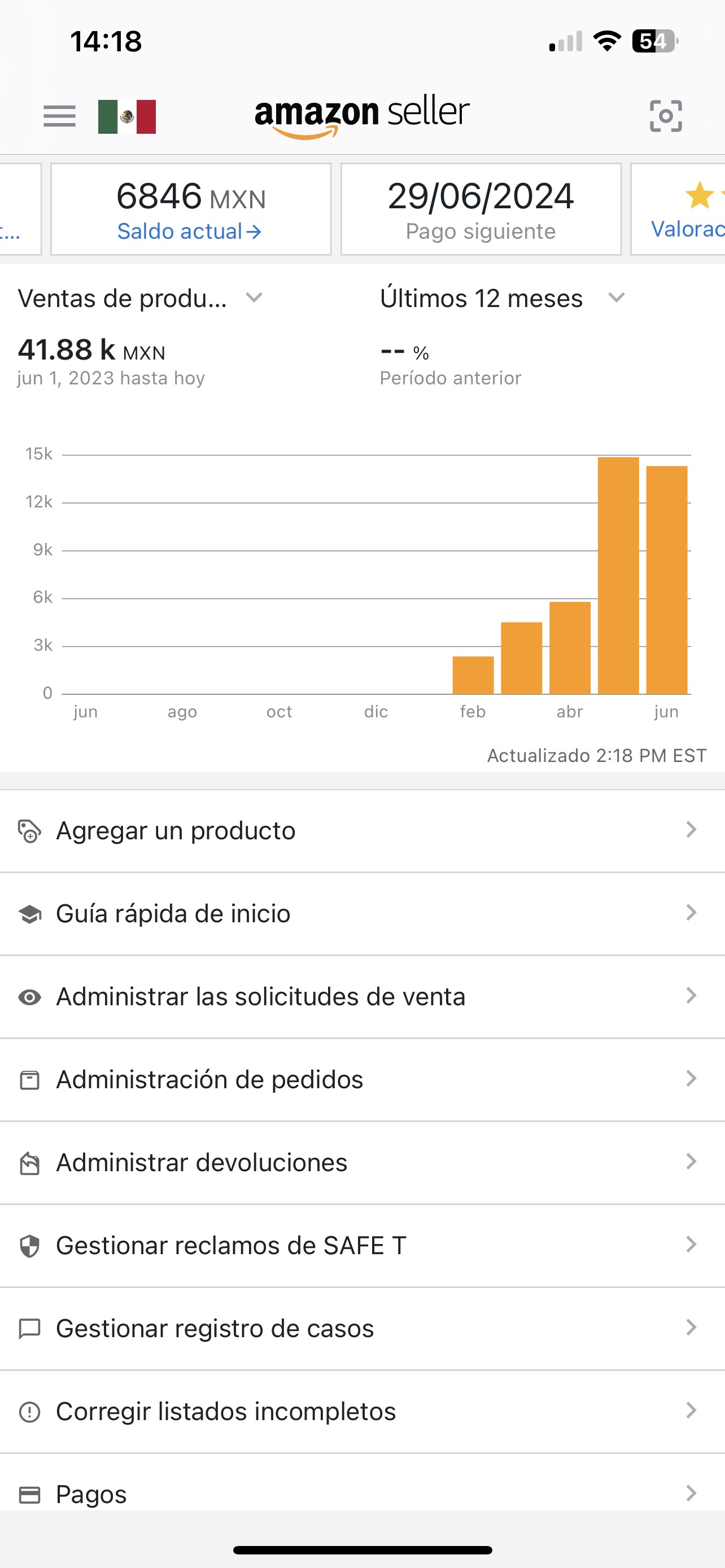Expand the Ventas de producto dropdown
725x1568 pixels.
pyautogui.click(x=140, y=298)
